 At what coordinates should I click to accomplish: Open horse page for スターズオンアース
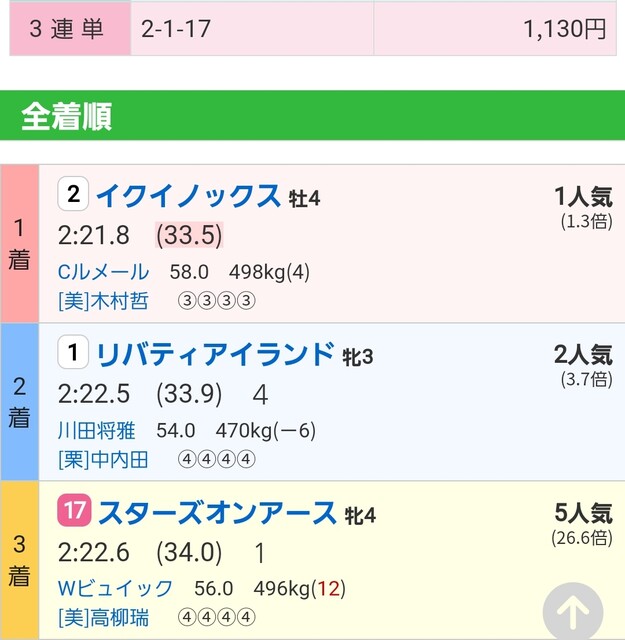point(216,513)
